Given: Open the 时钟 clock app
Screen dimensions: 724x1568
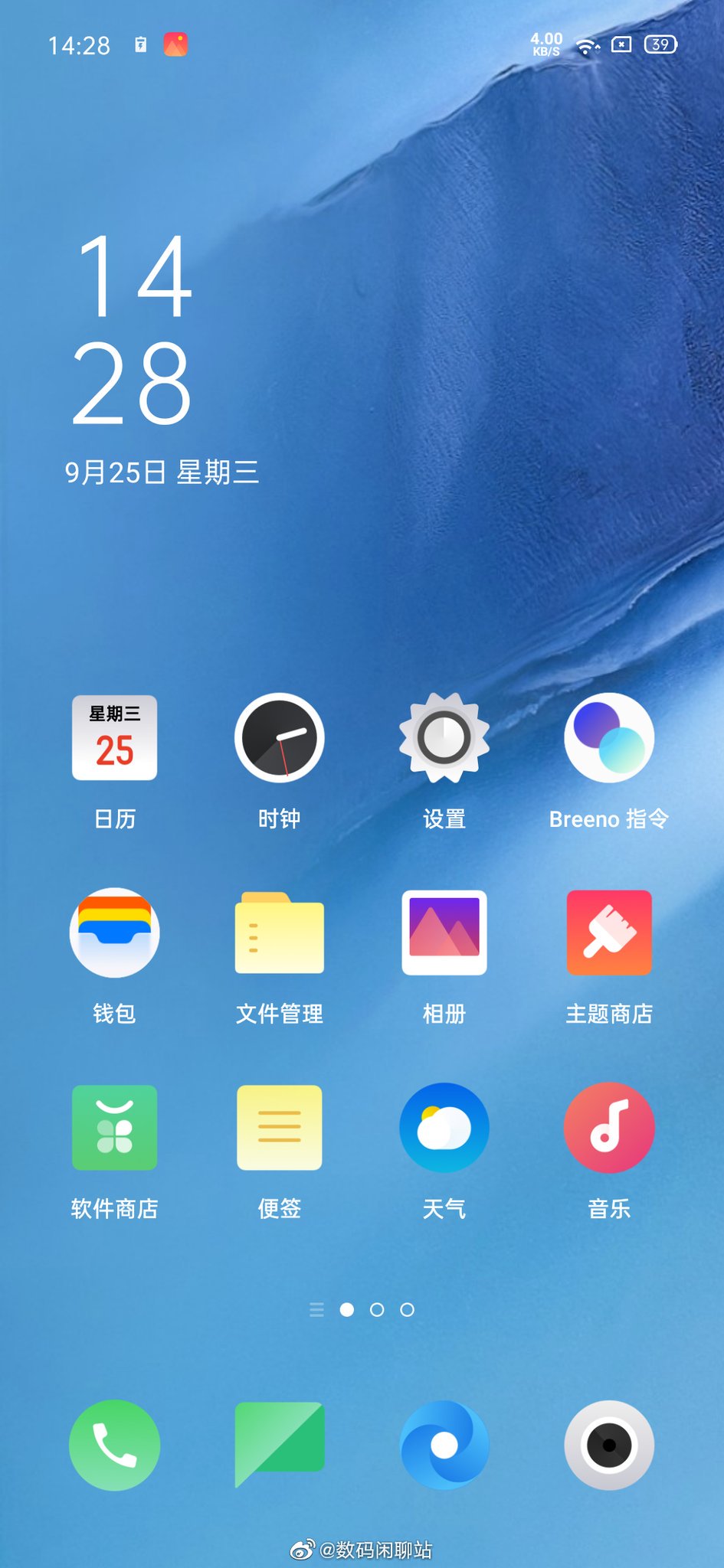Looking at the screenshot, I should coord(279,738).
